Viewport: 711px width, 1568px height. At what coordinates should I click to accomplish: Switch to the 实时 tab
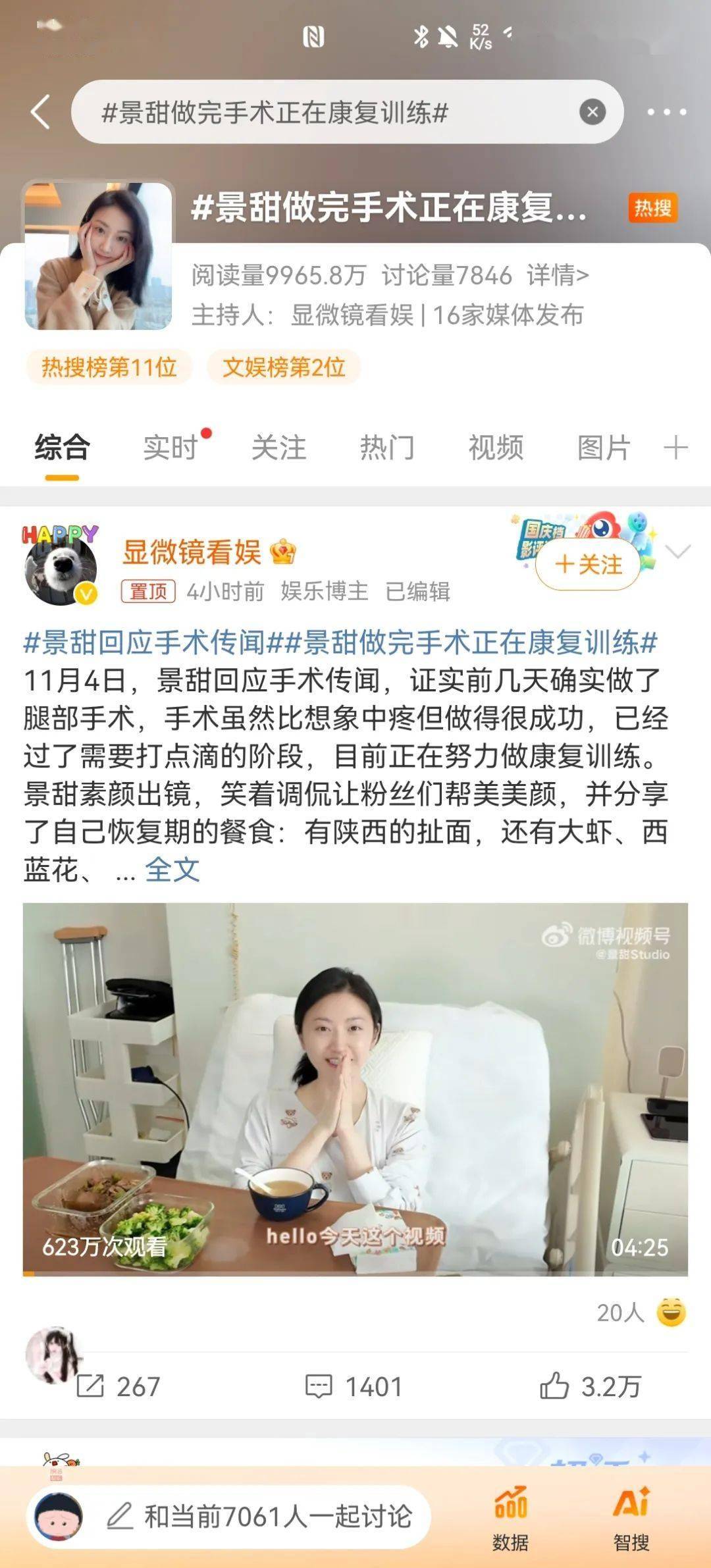click(171, 448)
